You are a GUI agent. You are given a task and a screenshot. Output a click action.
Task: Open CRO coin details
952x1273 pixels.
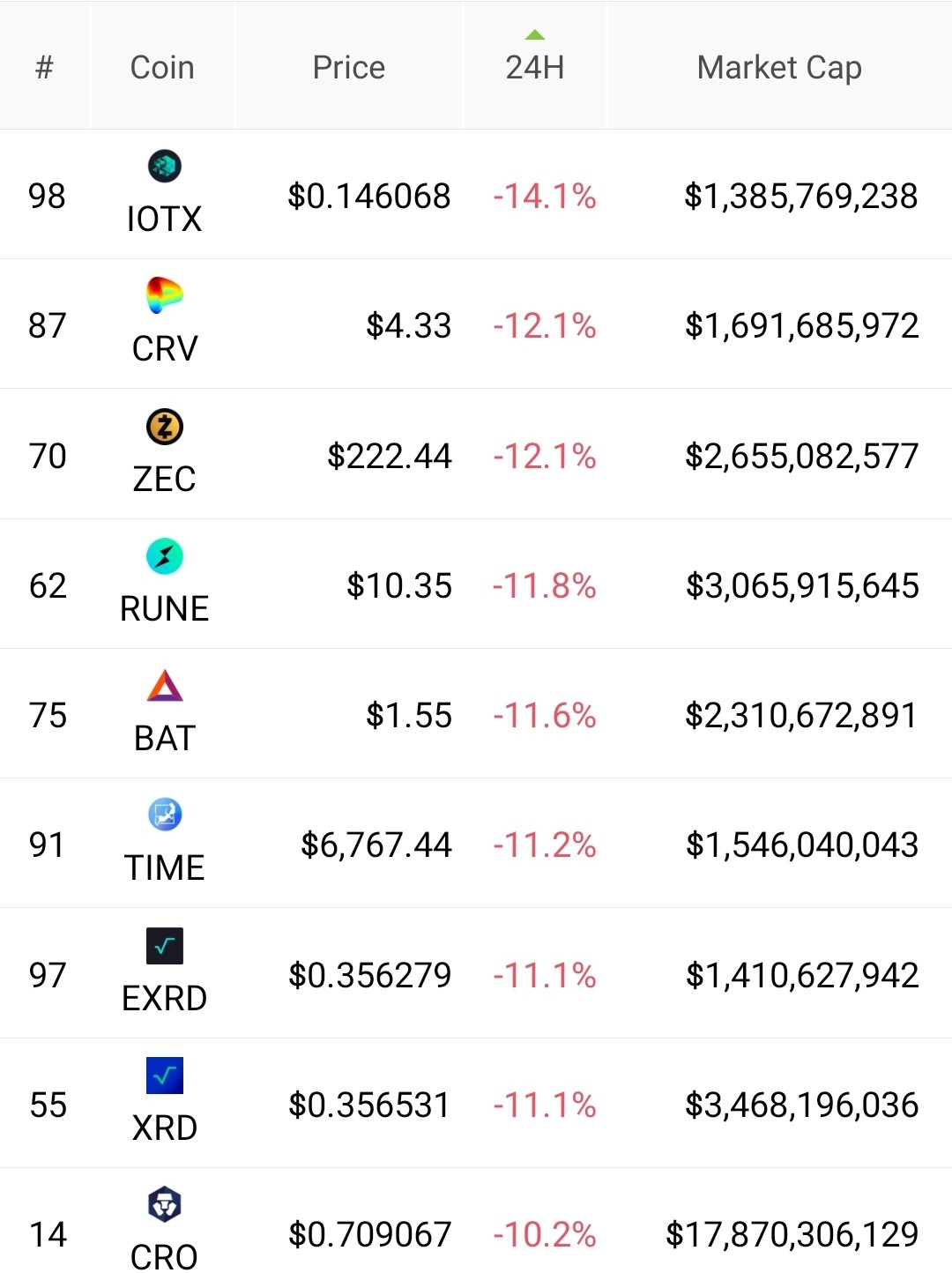point(476,1221)
